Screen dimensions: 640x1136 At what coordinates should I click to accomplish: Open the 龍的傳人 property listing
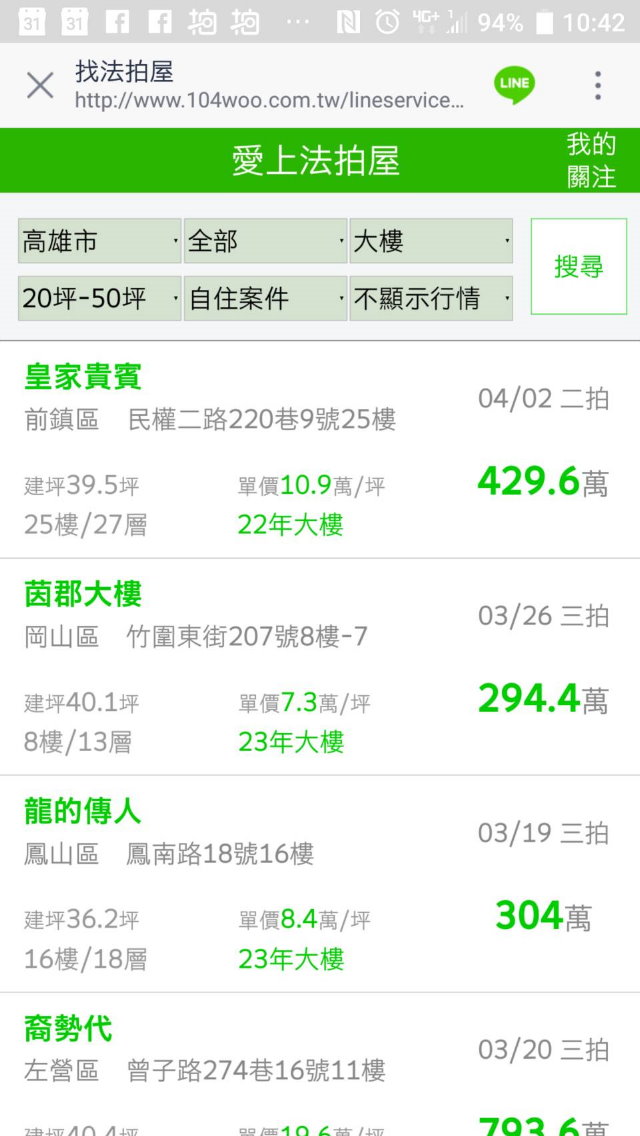pos(320,884)
